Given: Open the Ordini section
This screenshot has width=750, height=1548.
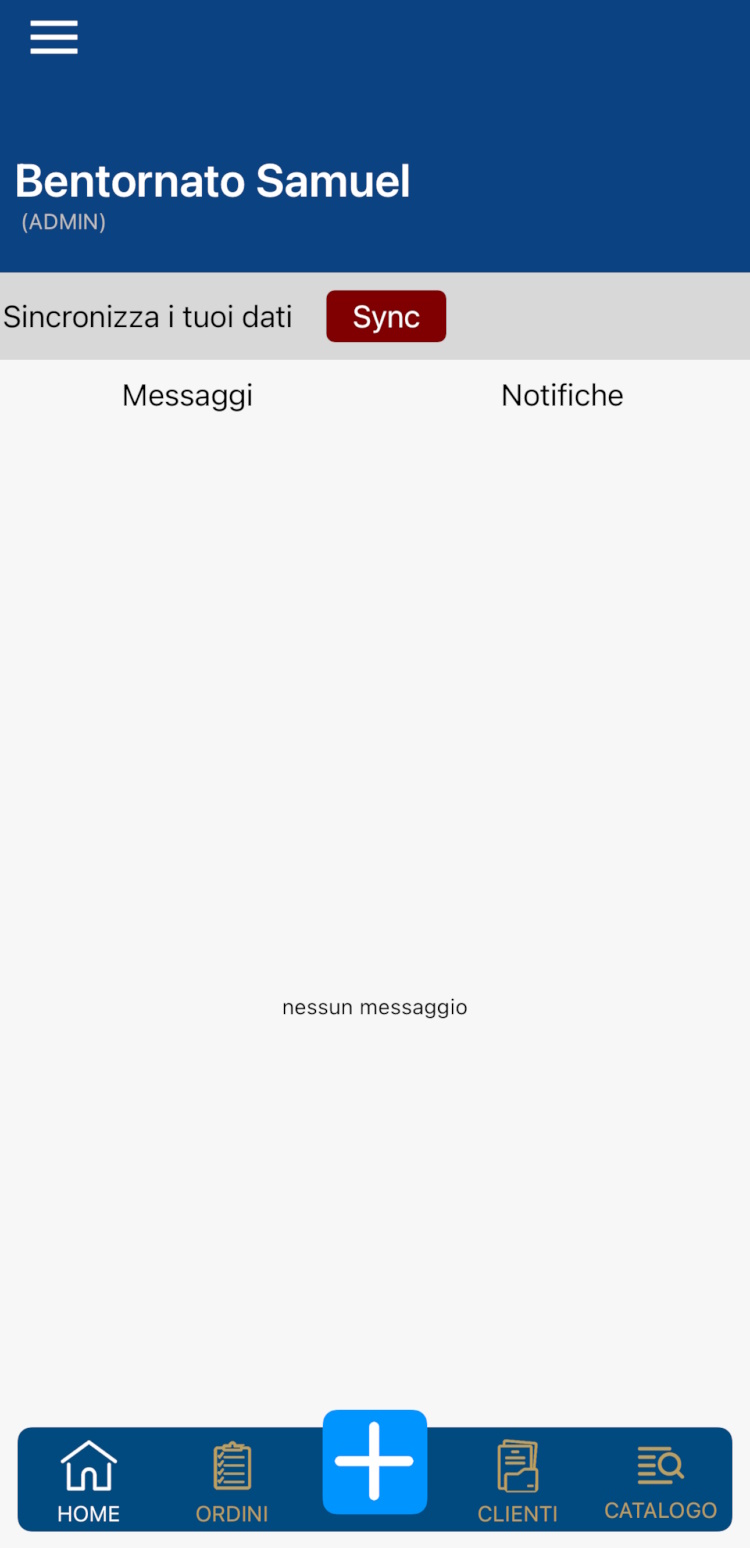Looking at the screenshot, I should coord(232,1481).
